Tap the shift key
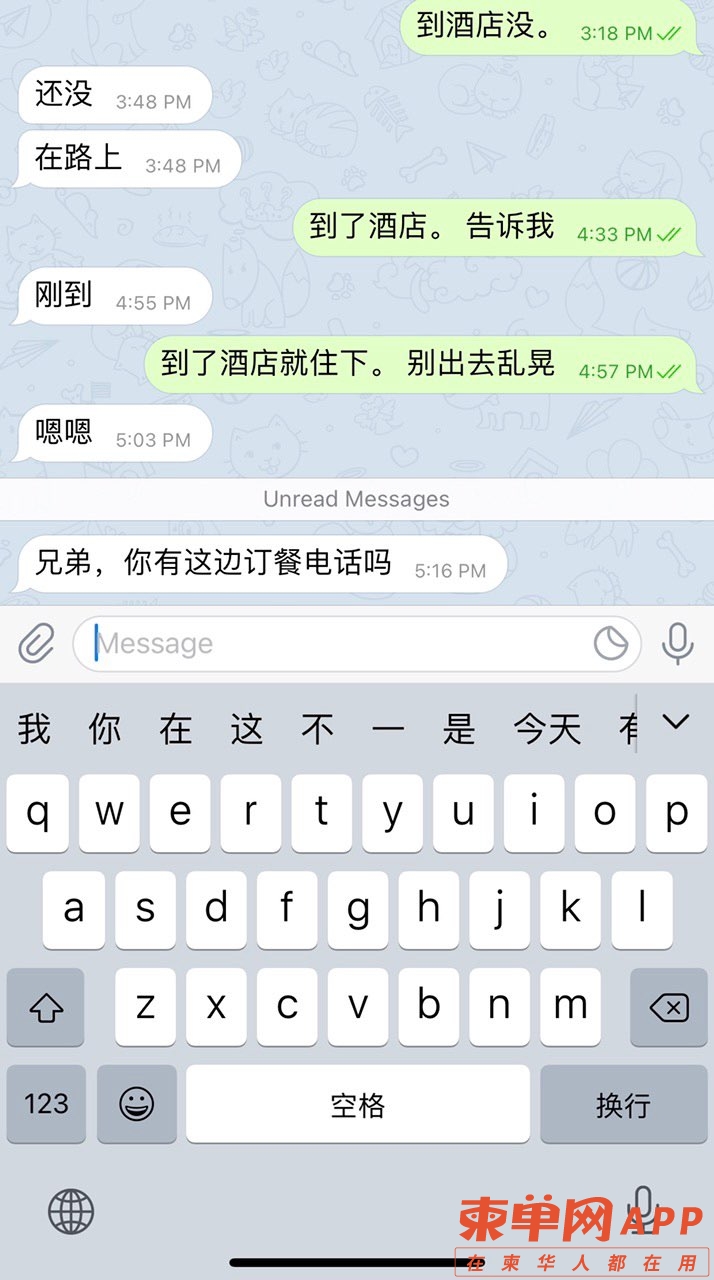Screen dimensions: 714x1280 [x=45, y=1008]
